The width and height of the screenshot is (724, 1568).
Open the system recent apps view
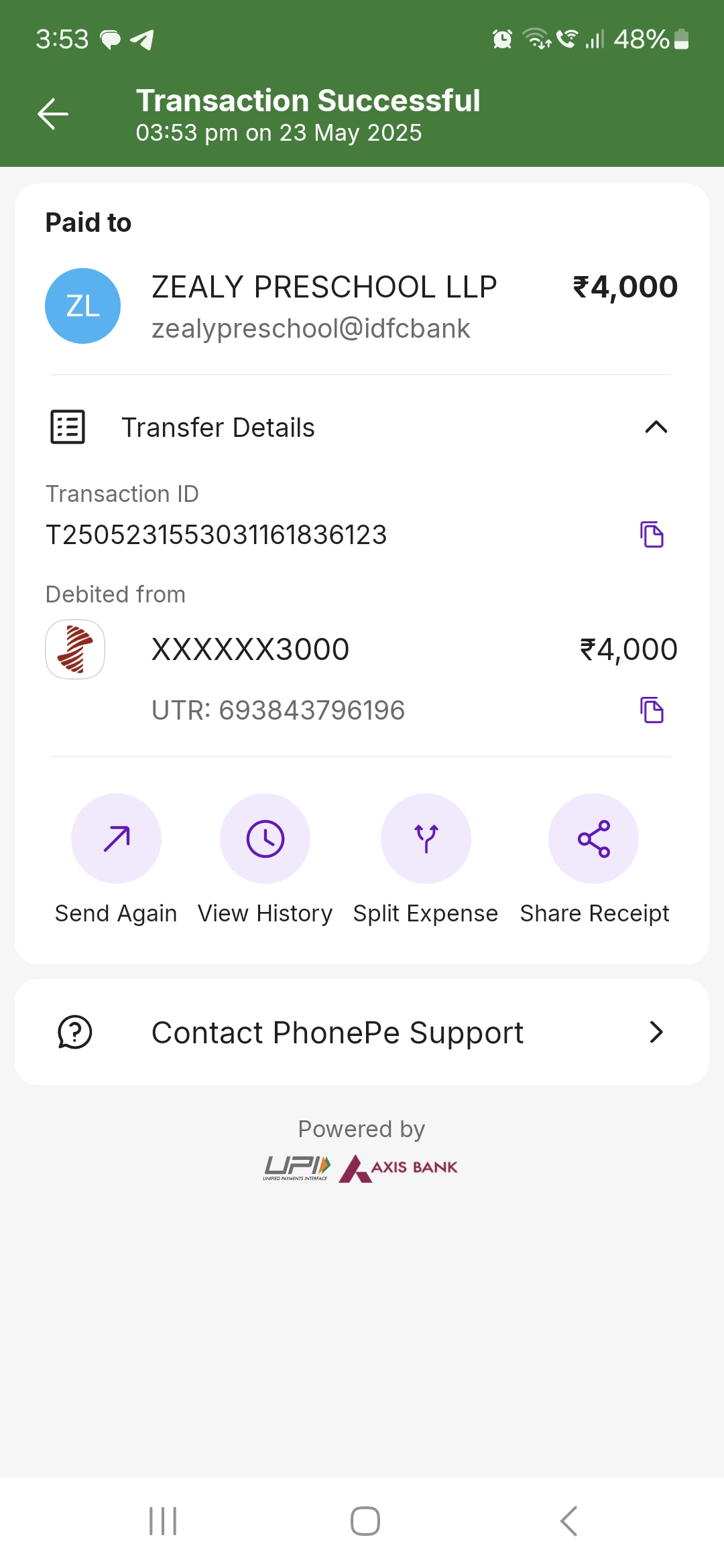tap(163, 1521)
